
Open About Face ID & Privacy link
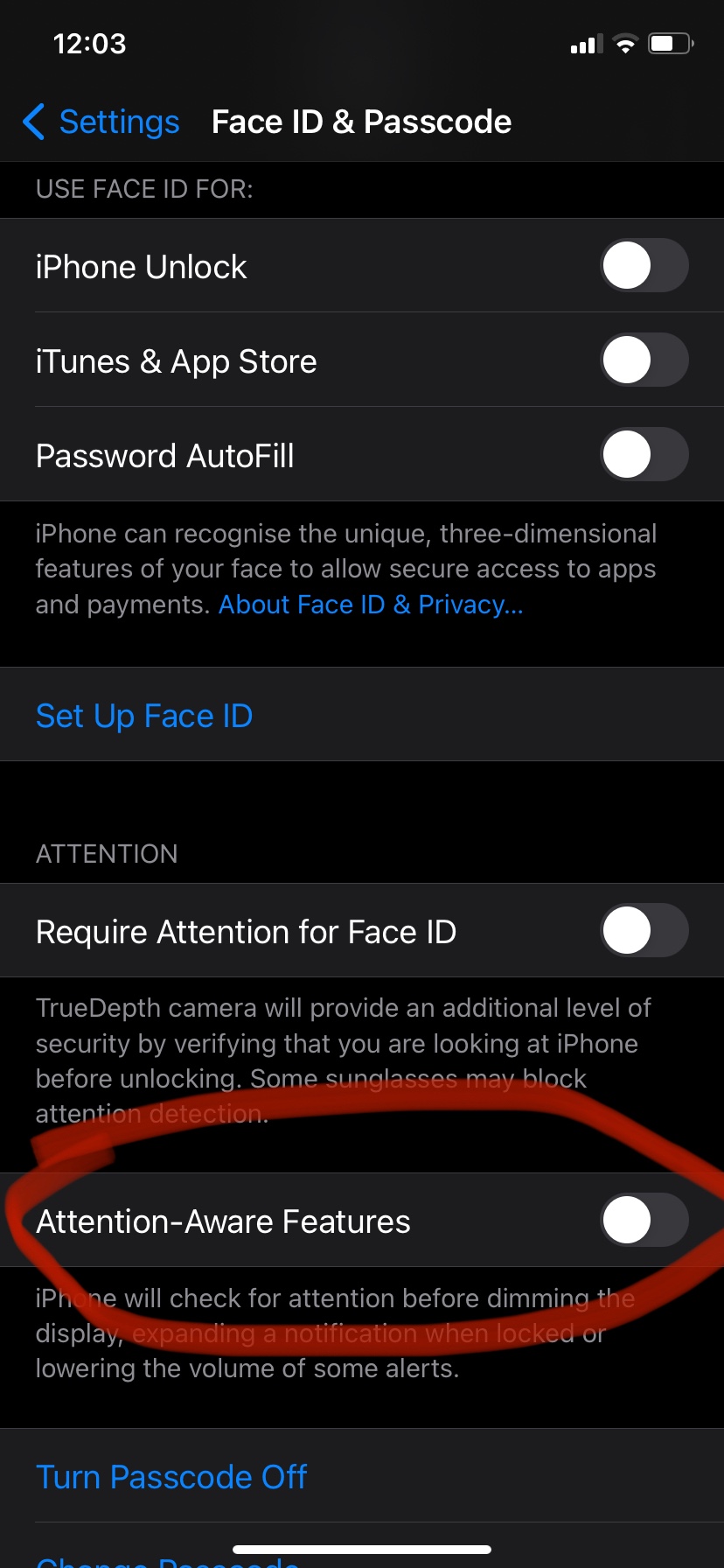point(371,605)
